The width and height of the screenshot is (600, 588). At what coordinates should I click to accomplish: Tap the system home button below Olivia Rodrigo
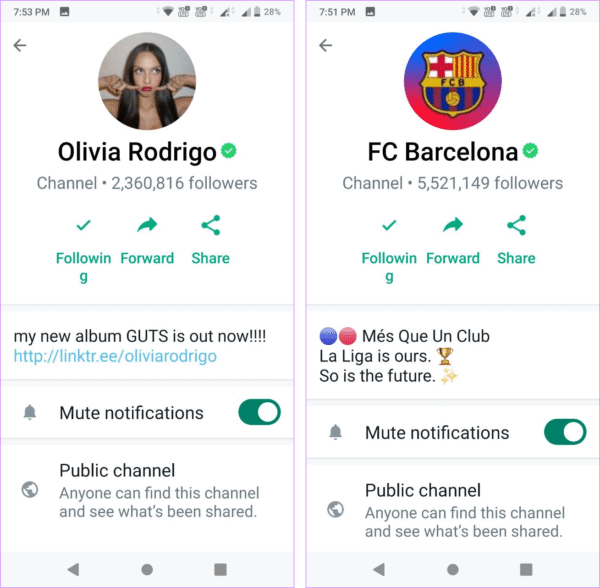(x=147, y=569)
